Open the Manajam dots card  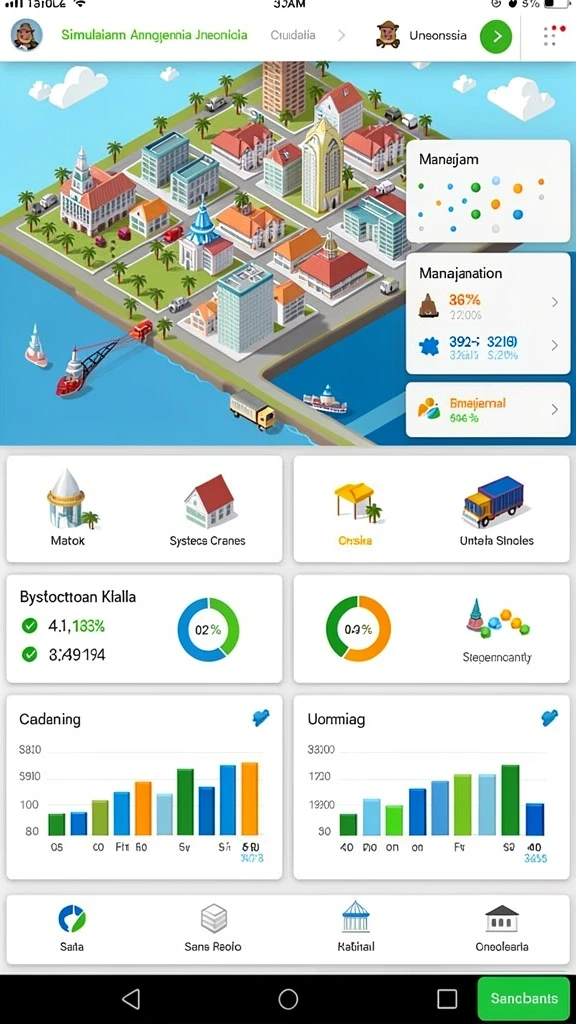[488, 191]
